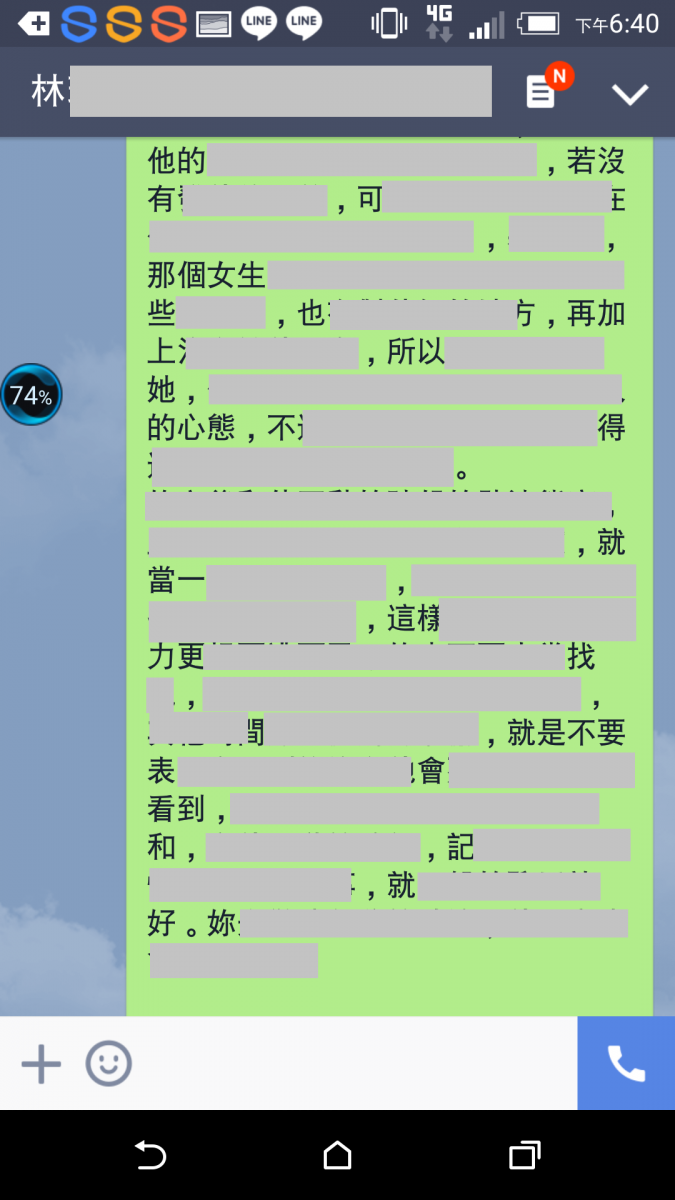Go back using the system back button
The image size is (675, 1200).
click(150, 1156)
